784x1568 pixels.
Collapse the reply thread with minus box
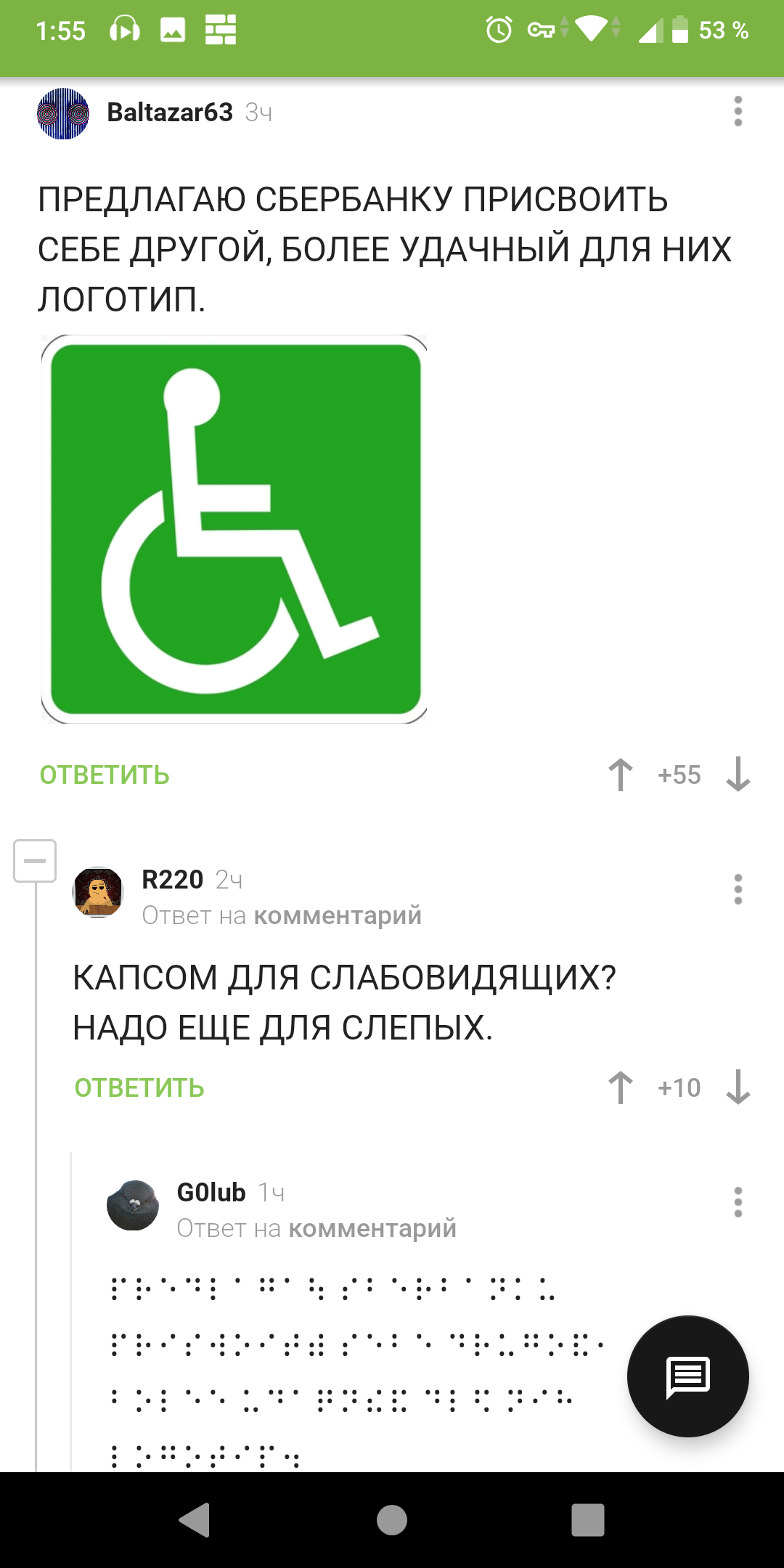[x=35, y=861]
